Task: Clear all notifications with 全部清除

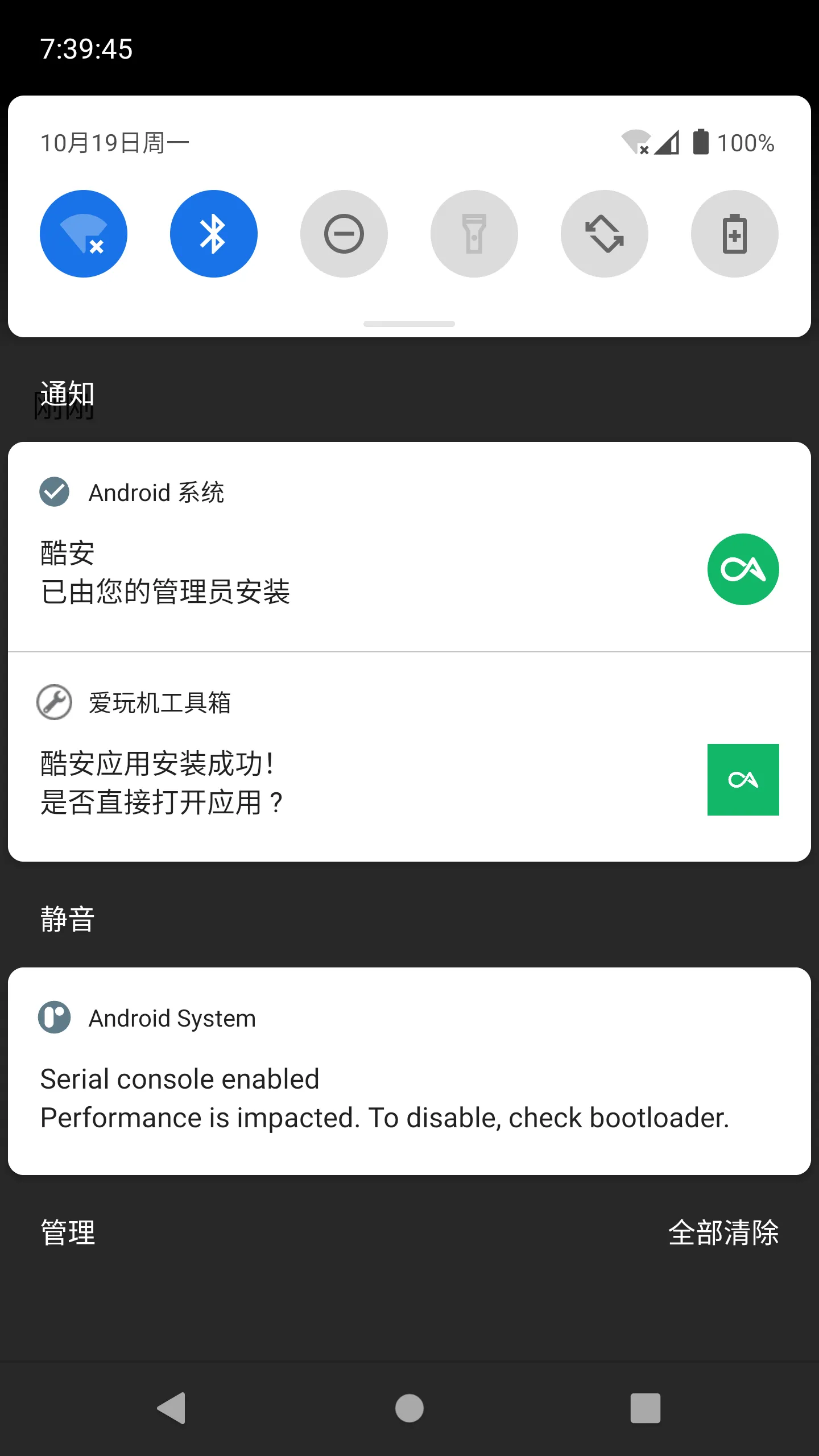Action: (x=723, y=1232)
